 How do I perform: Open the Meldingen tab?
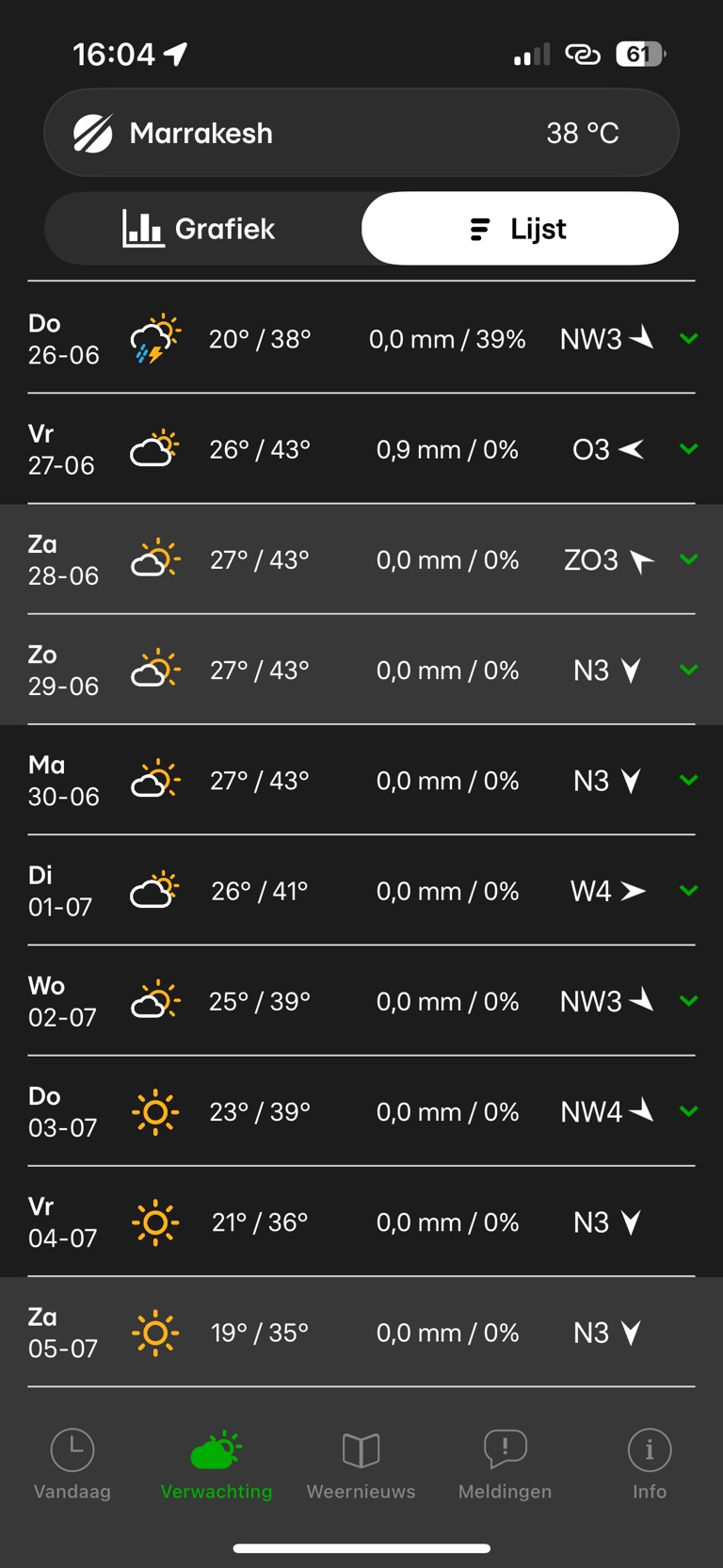pyautogui.click(x=505, y=1463)
